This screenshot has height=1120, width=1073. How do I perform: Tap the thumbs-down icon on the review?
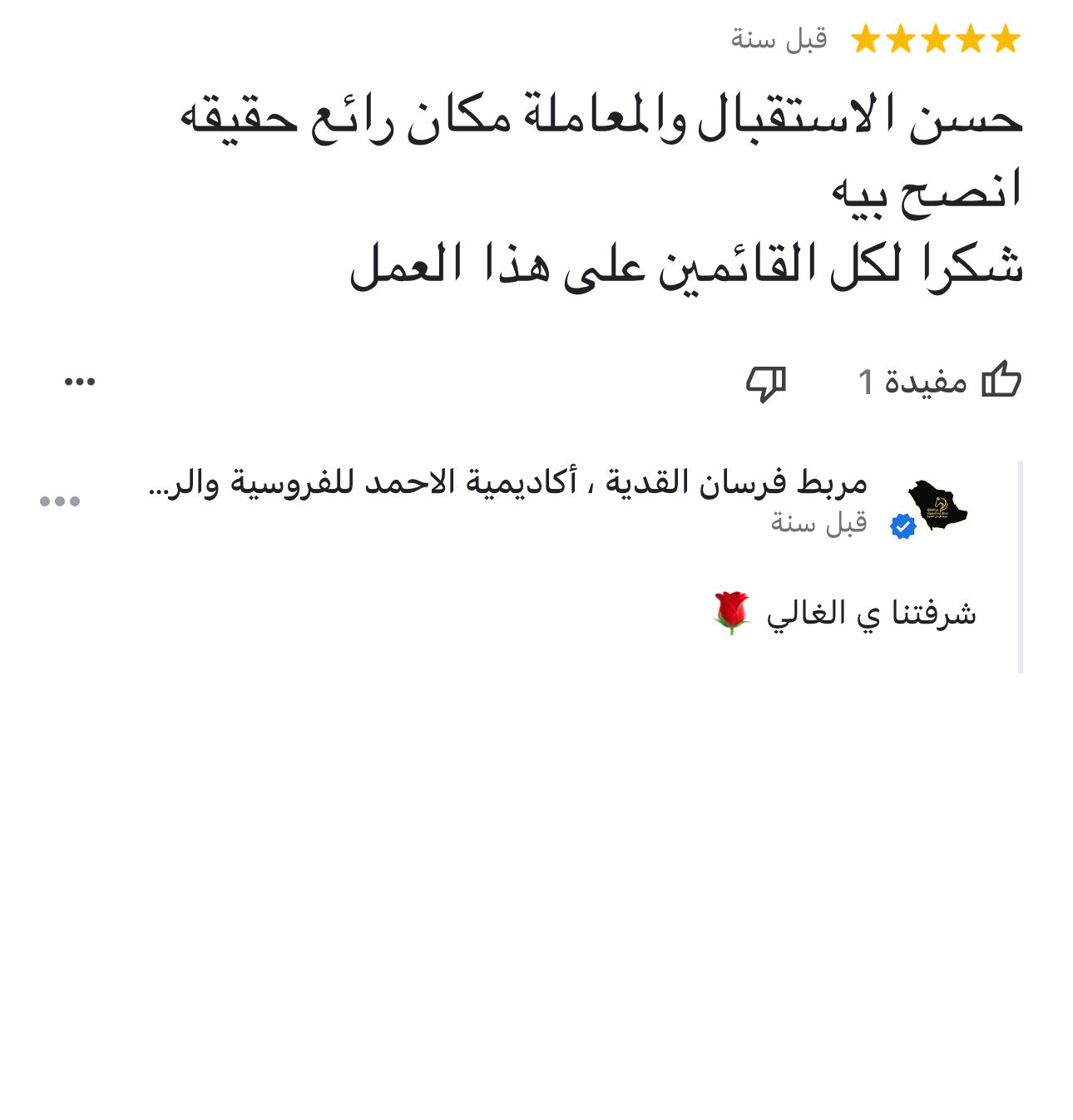765,383
